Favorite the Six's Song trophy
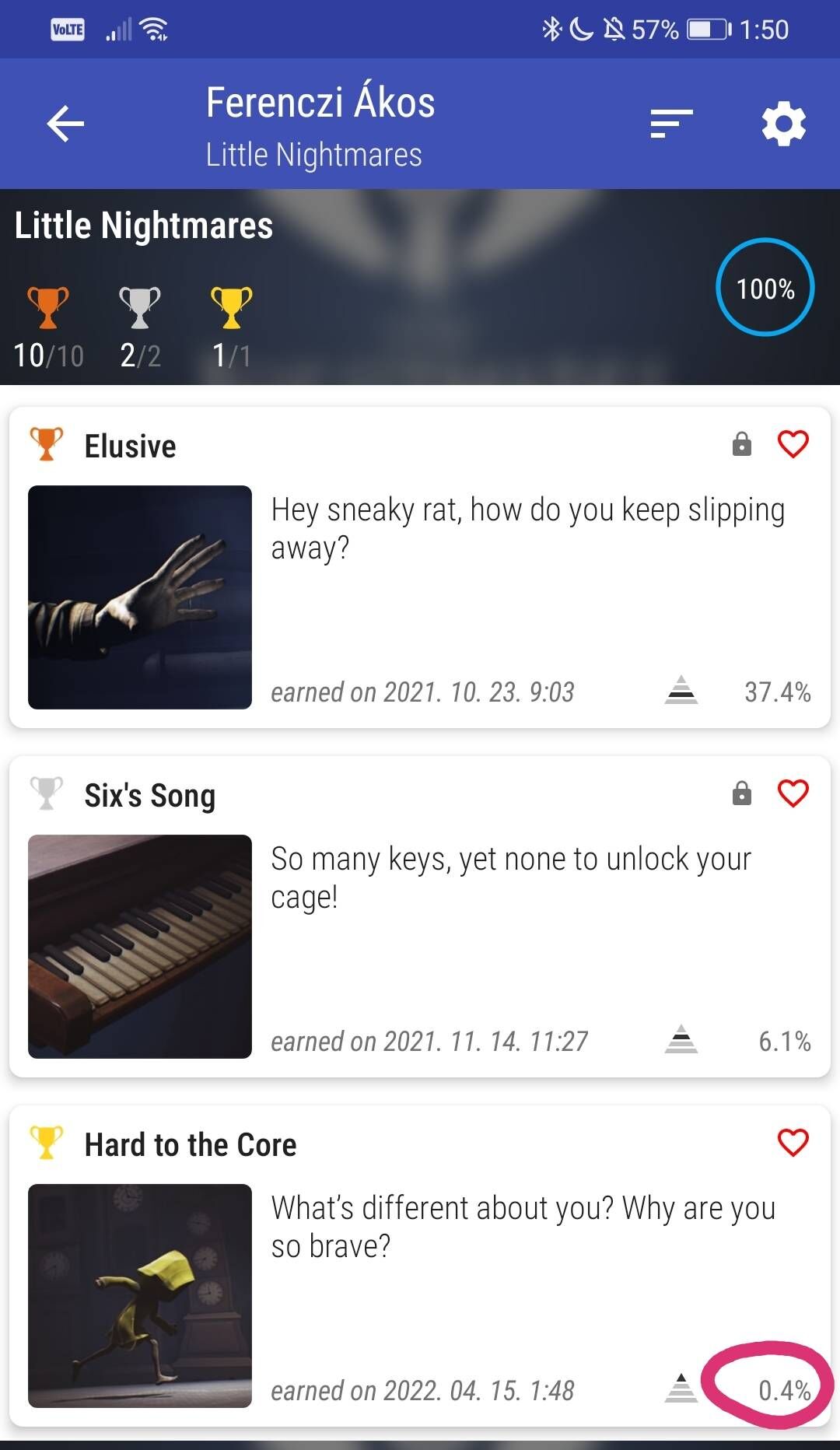Screen dimensions: 840x1450 coord(793,794)
